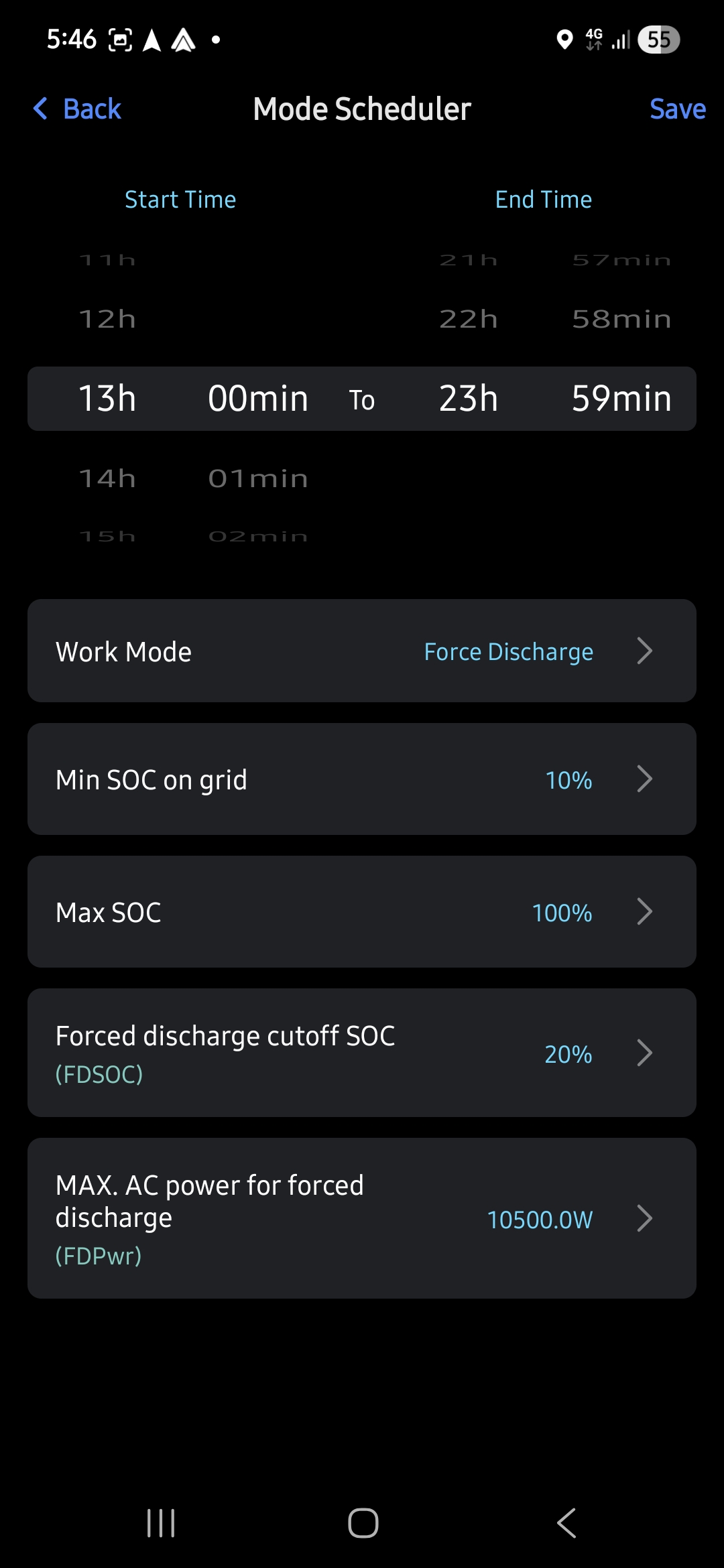Screen dimensions: 724x1568
Task: Tap the system home button
Action: point(363,1523)
